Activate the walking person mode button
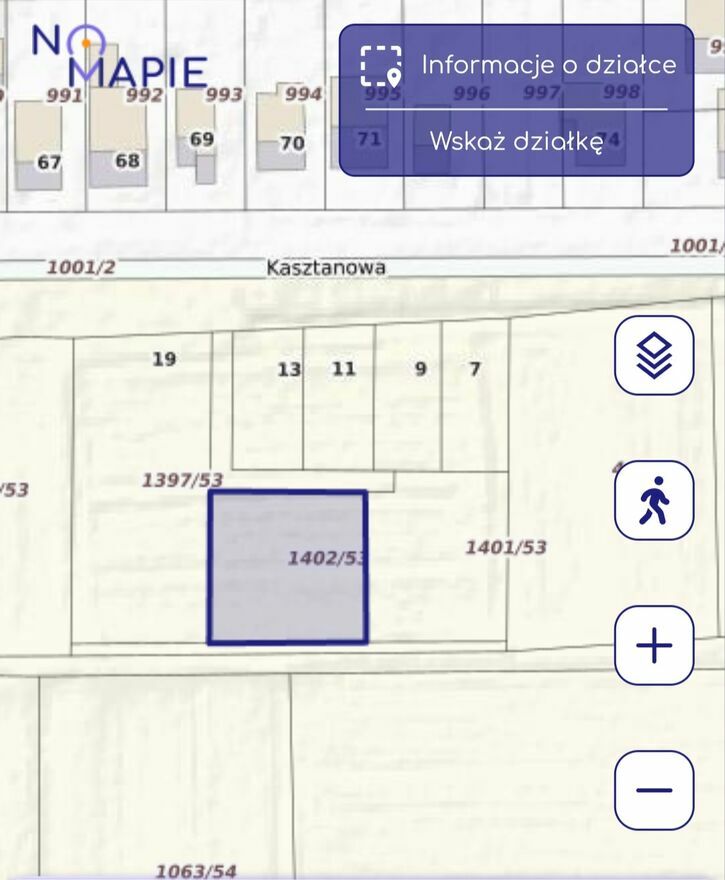This screenshot has height=880, width=725. coord(654,500)
